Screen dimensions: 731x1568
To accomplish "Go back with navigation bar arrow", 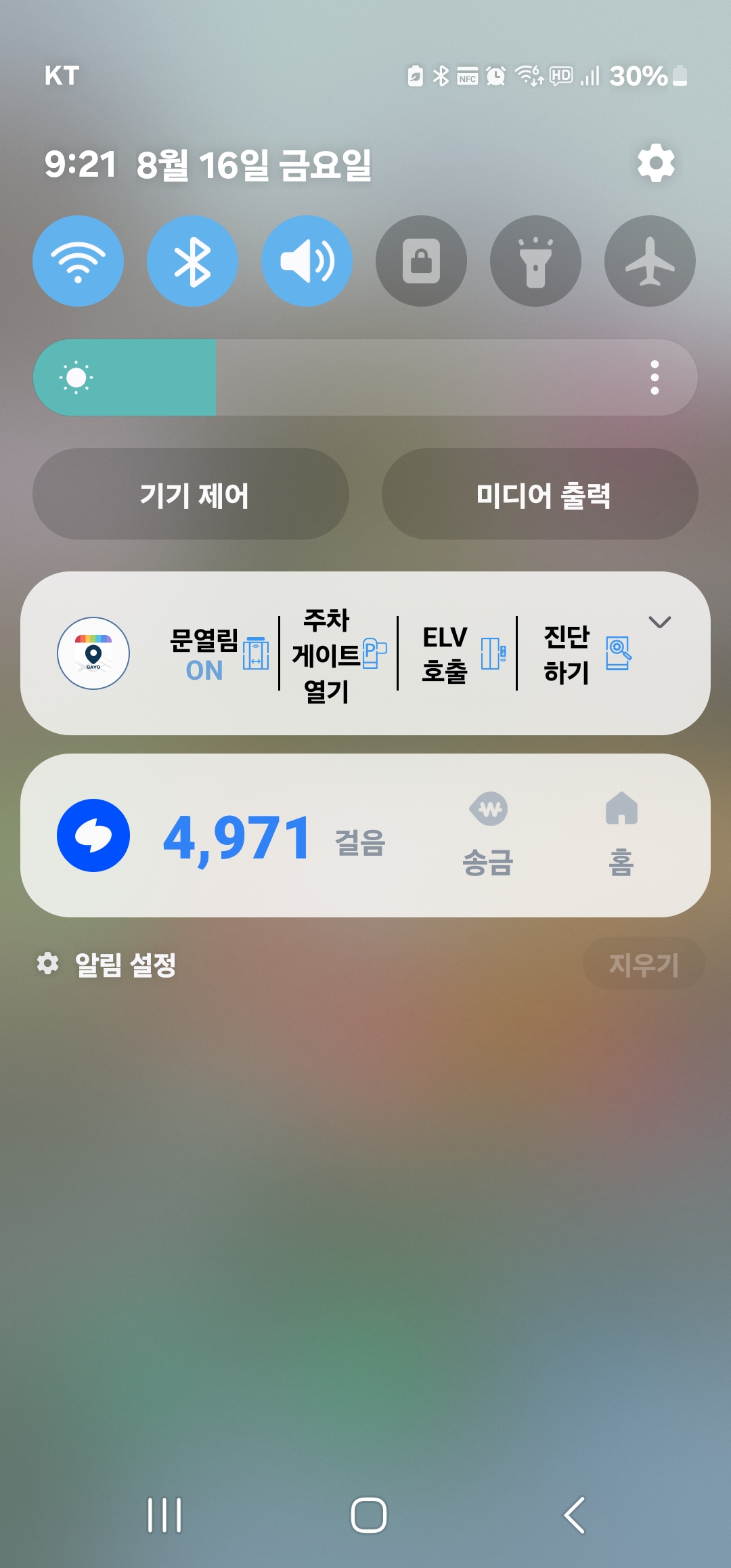I will pos(575,1515).
